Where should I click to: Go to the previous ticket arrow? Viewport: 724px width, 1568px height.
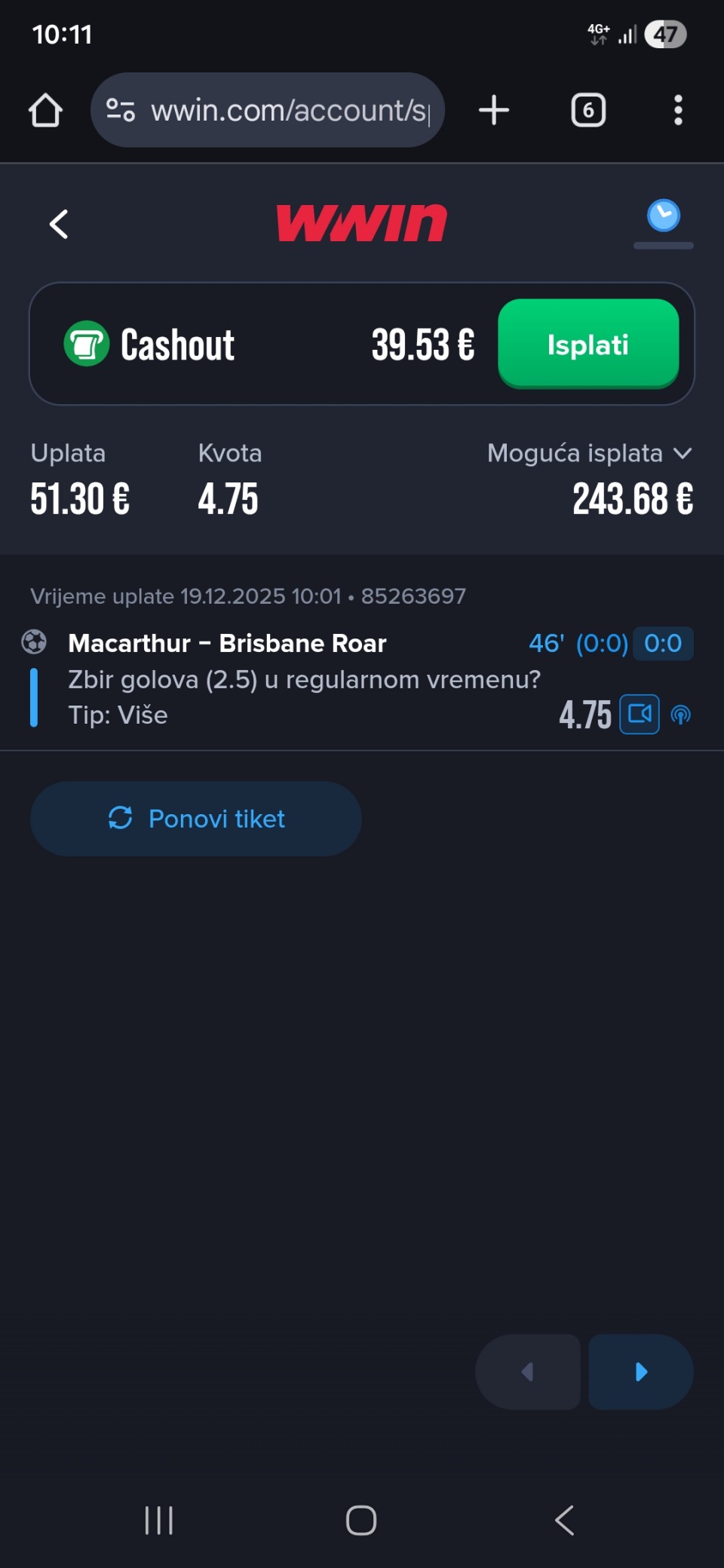[x=528, y=1372]
